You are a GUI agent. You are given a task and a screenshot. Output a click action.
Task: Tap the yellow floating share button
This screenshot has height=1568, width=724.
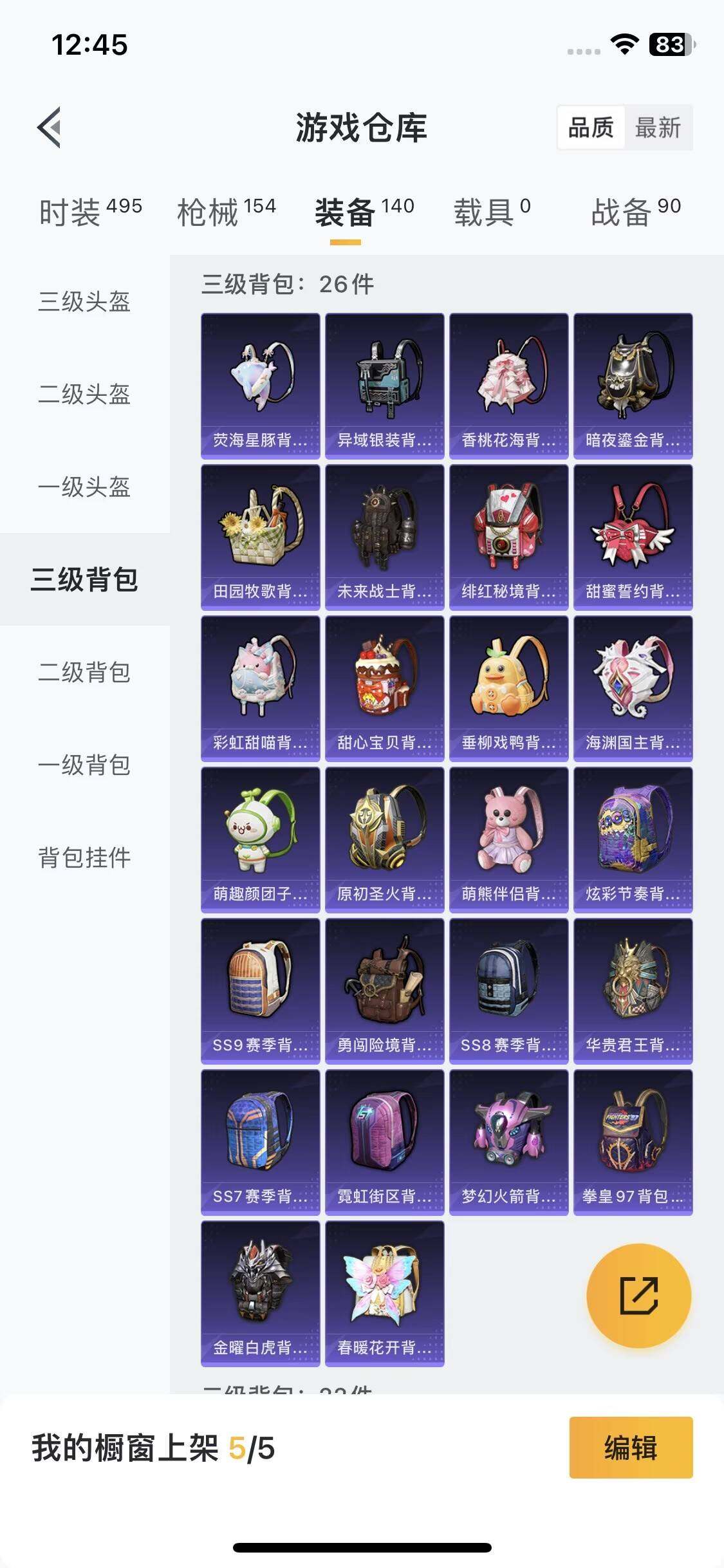pos(638,1296)
